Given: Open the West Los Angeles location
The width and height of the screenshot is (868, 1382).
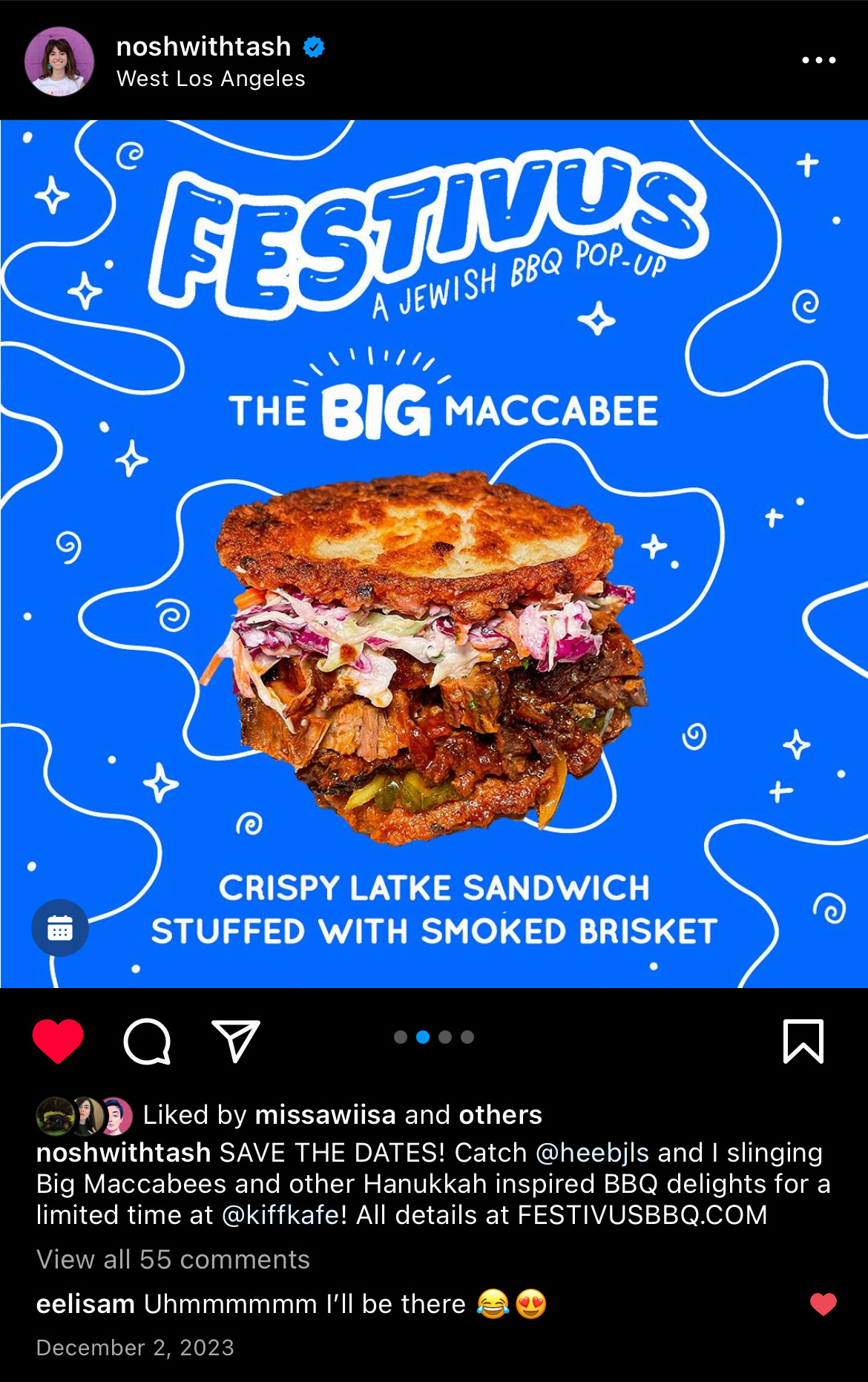Looking at the screenshot, I should 211,79.
